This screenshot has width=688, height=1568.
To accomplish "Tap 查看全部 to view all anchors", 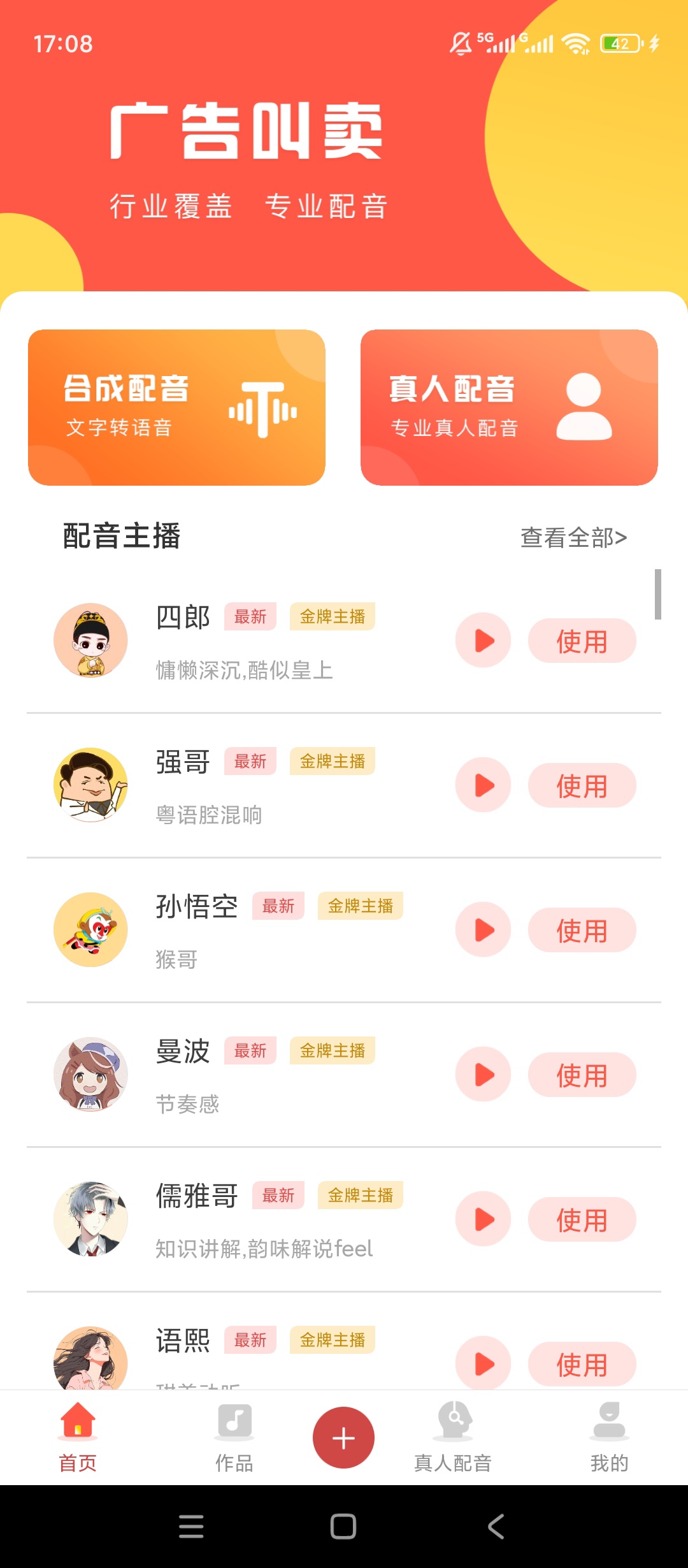I will 573,537.
